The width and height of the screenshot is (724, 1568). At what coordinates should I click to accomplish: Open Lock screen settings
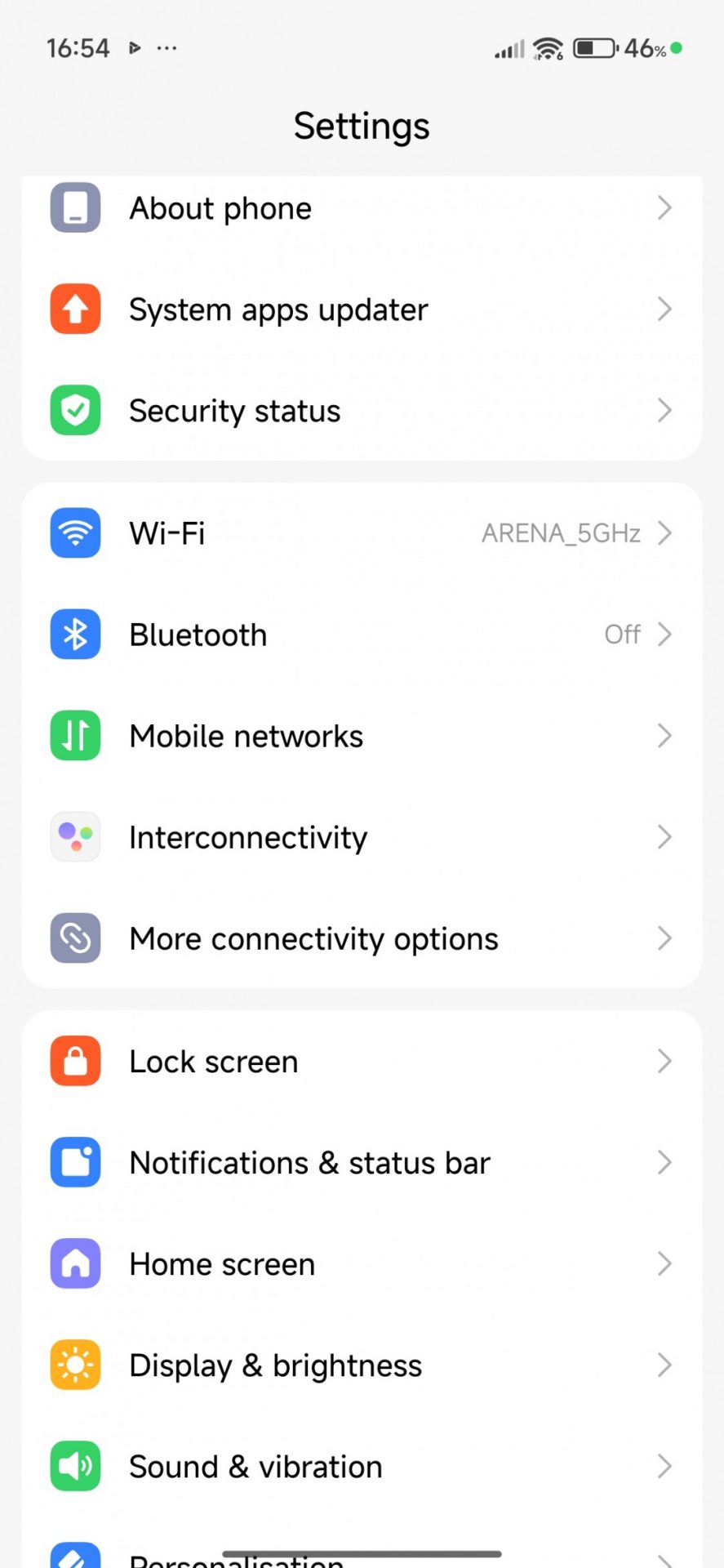point(214,1062)
